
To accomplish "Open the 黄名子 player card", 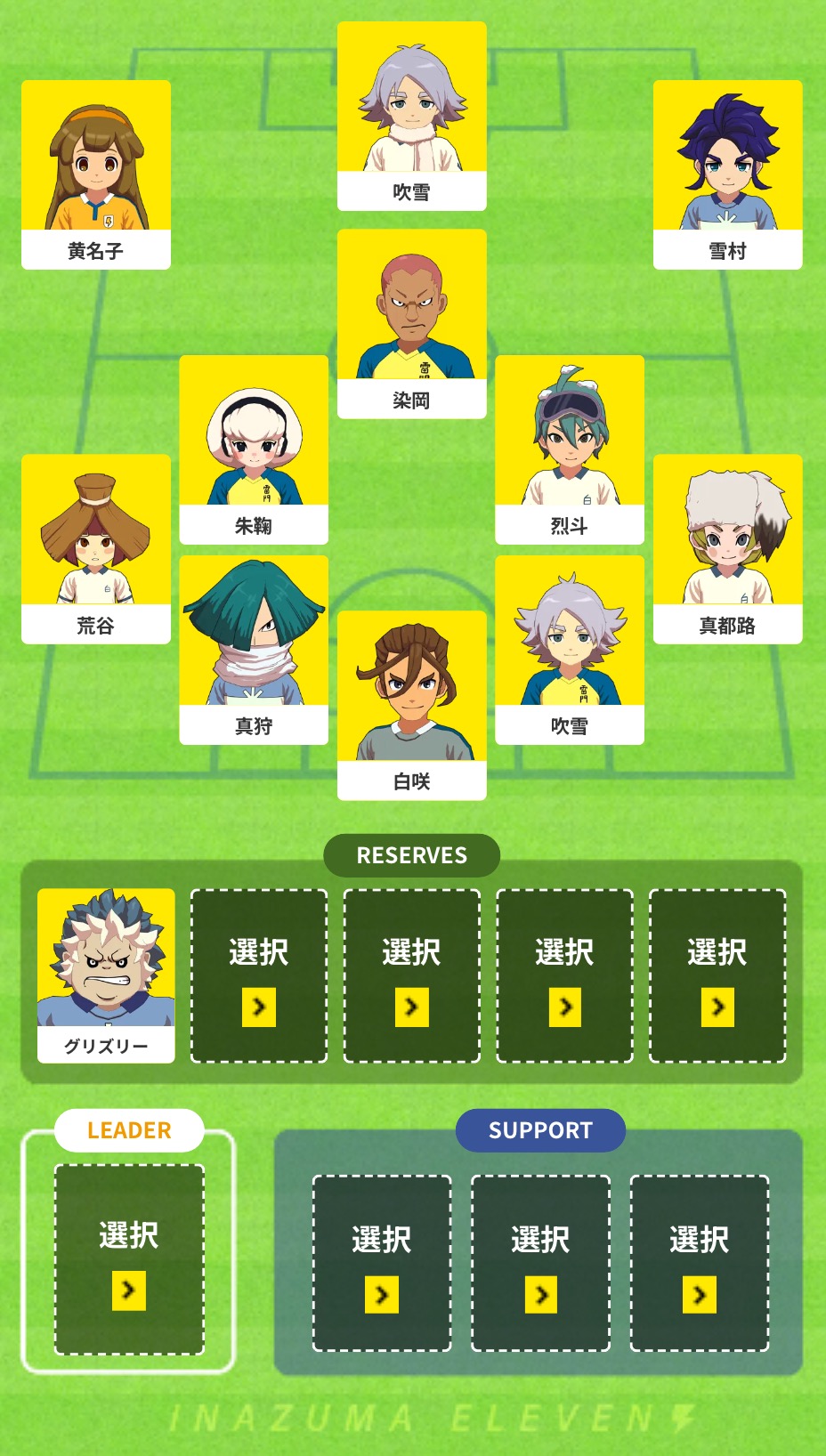I will pos(96,174).
